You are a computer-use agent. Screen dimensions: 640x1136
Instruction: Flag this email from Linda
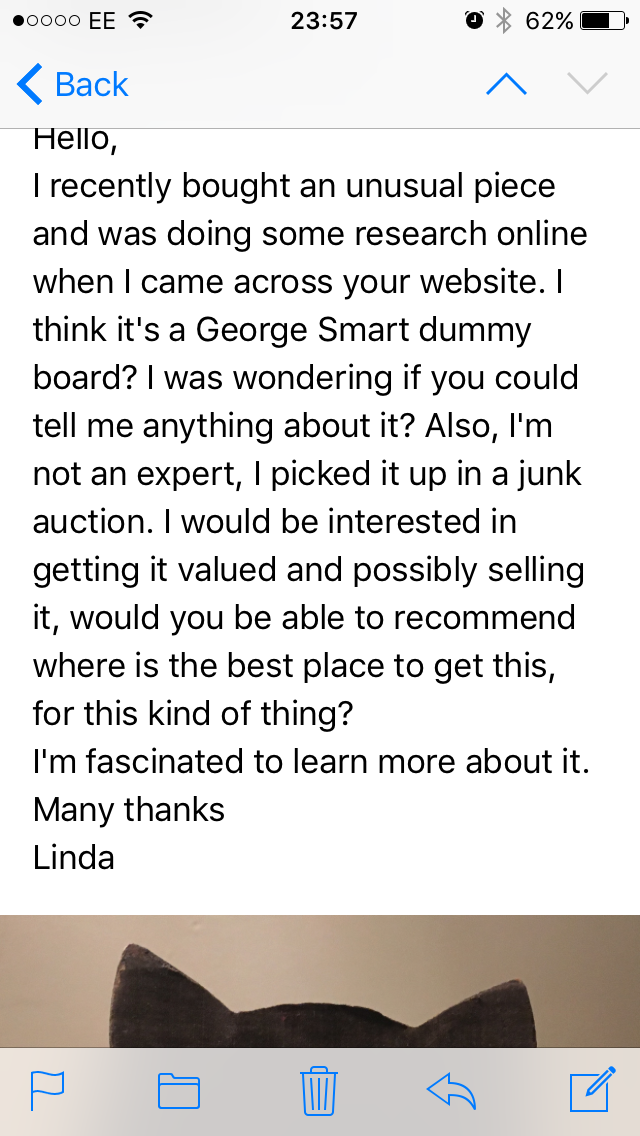click(x=47, y=1089)
